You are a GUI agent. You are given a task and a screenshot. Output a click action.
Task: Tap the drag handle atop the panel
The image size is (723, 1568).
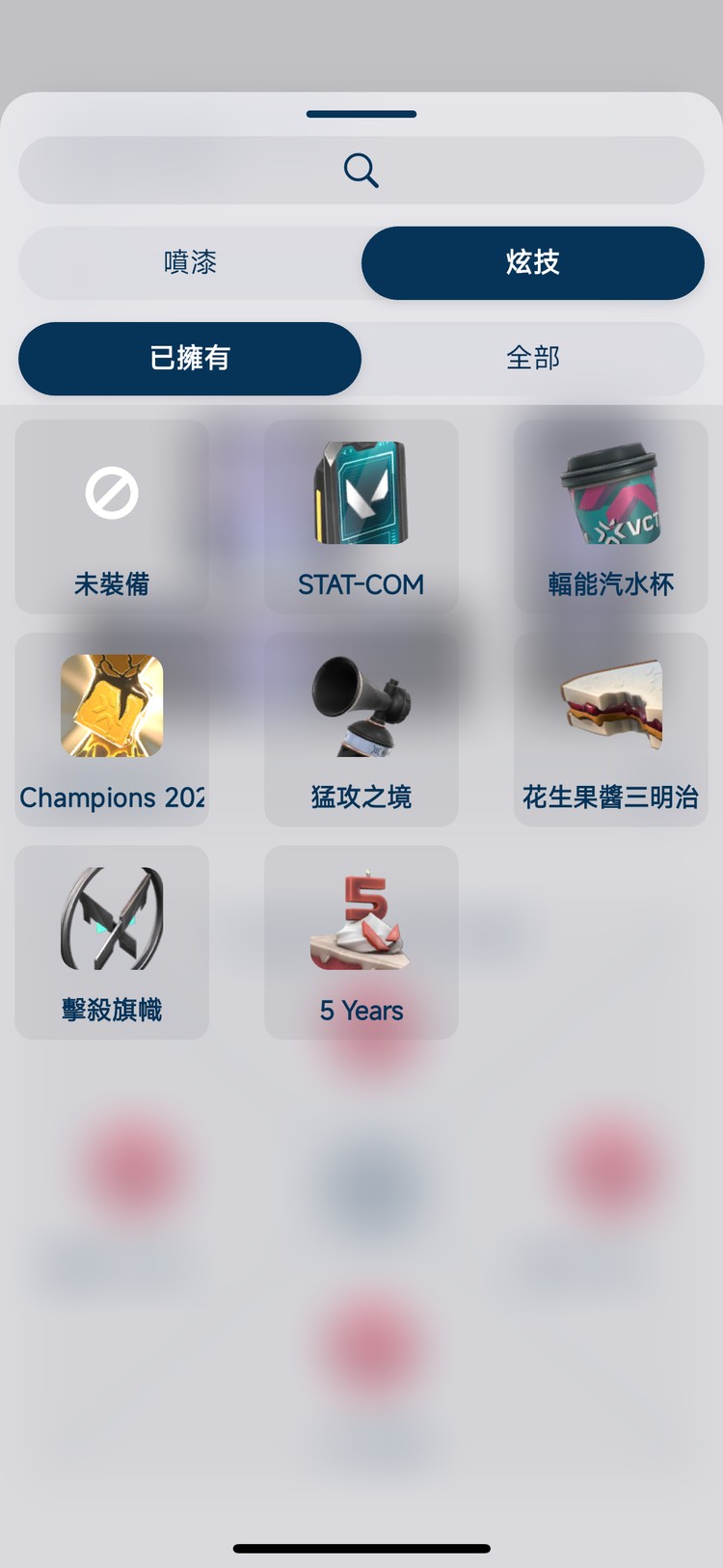pyautogui.click(x=361, y=112)
